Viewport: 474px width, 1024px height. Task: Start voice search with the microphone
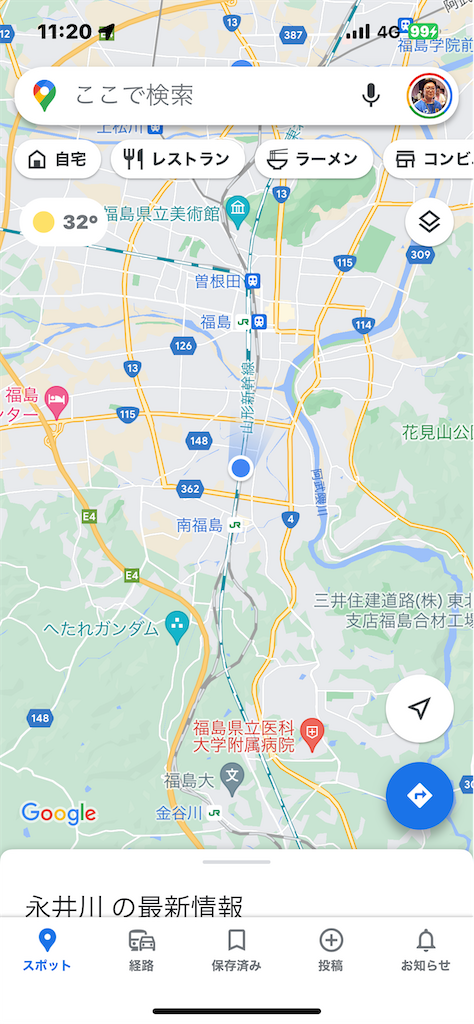pyautogui.click(x=371, y=96)
